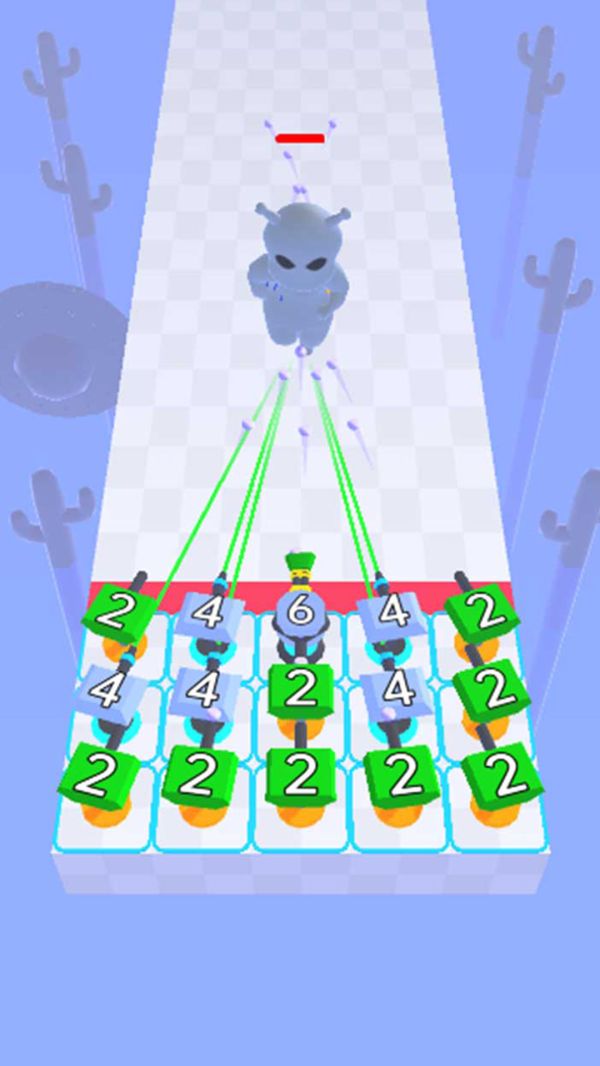Select the turret block numbered 6
Viewport: 600px width, 1066px height.
[300, 611]
